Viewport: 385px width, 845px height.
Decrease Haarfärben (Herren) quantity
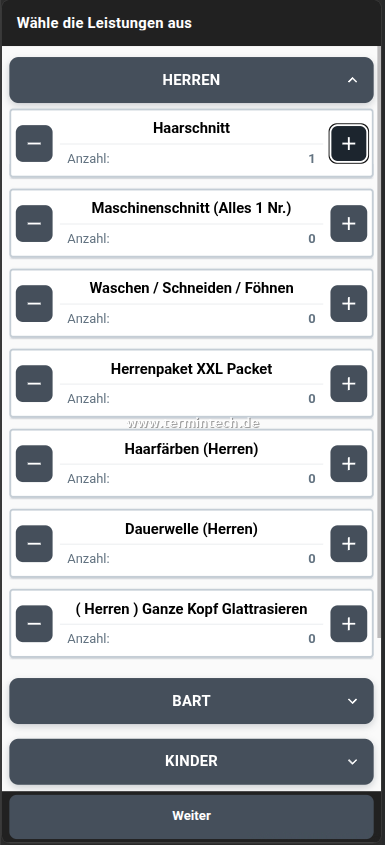coord(34,463)
